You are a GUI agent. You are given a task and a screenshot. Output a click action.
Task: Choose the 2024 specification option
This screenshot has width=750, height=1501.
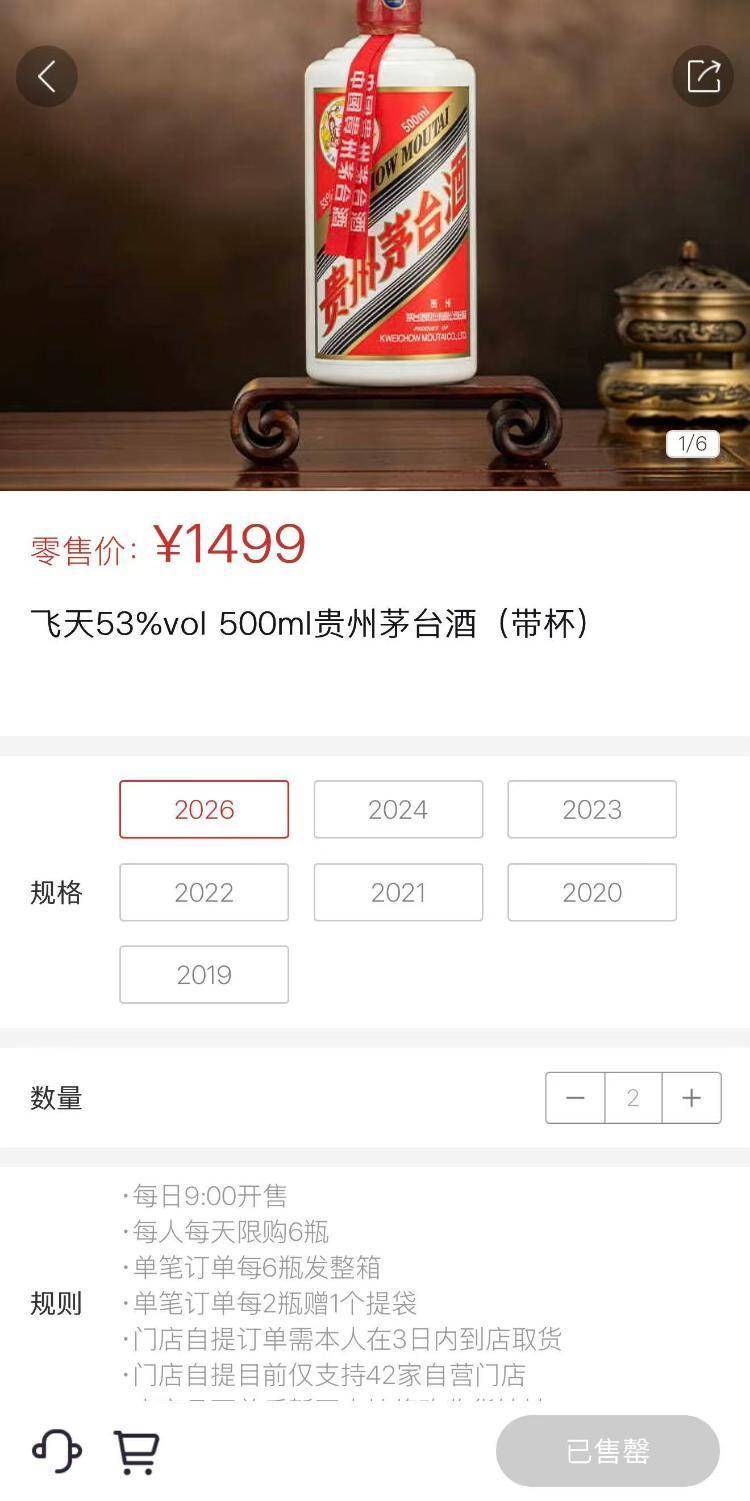coord(398,809)
